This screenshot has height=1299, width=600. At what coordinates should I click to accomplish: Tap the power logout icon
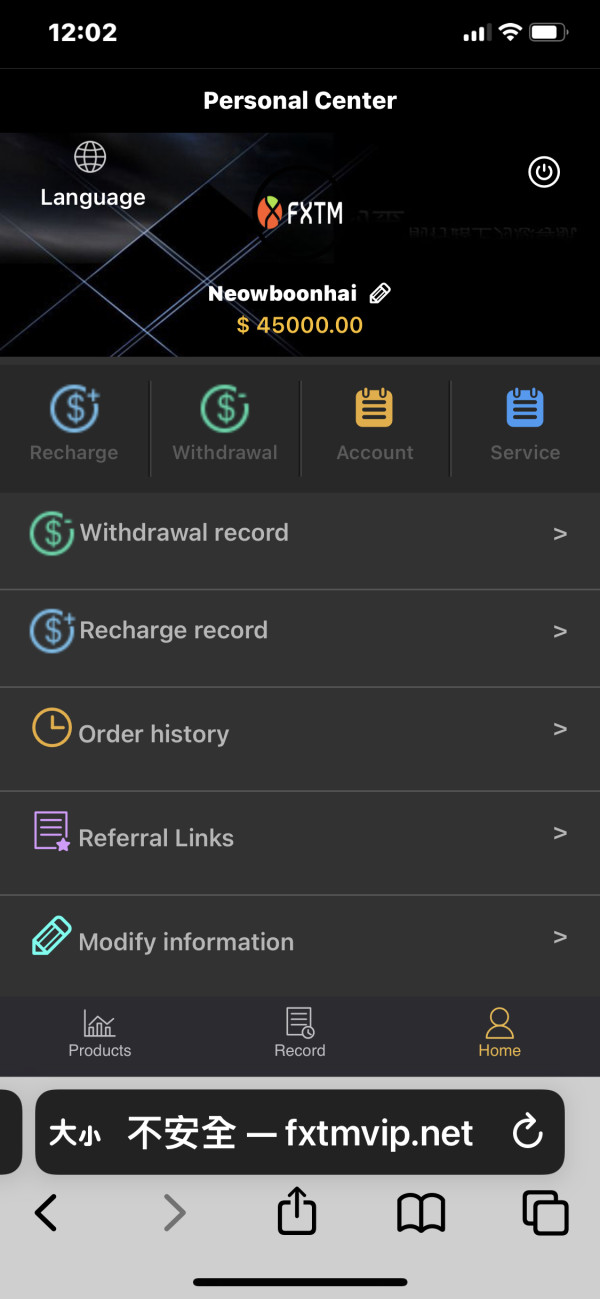(x=544, y=172)
